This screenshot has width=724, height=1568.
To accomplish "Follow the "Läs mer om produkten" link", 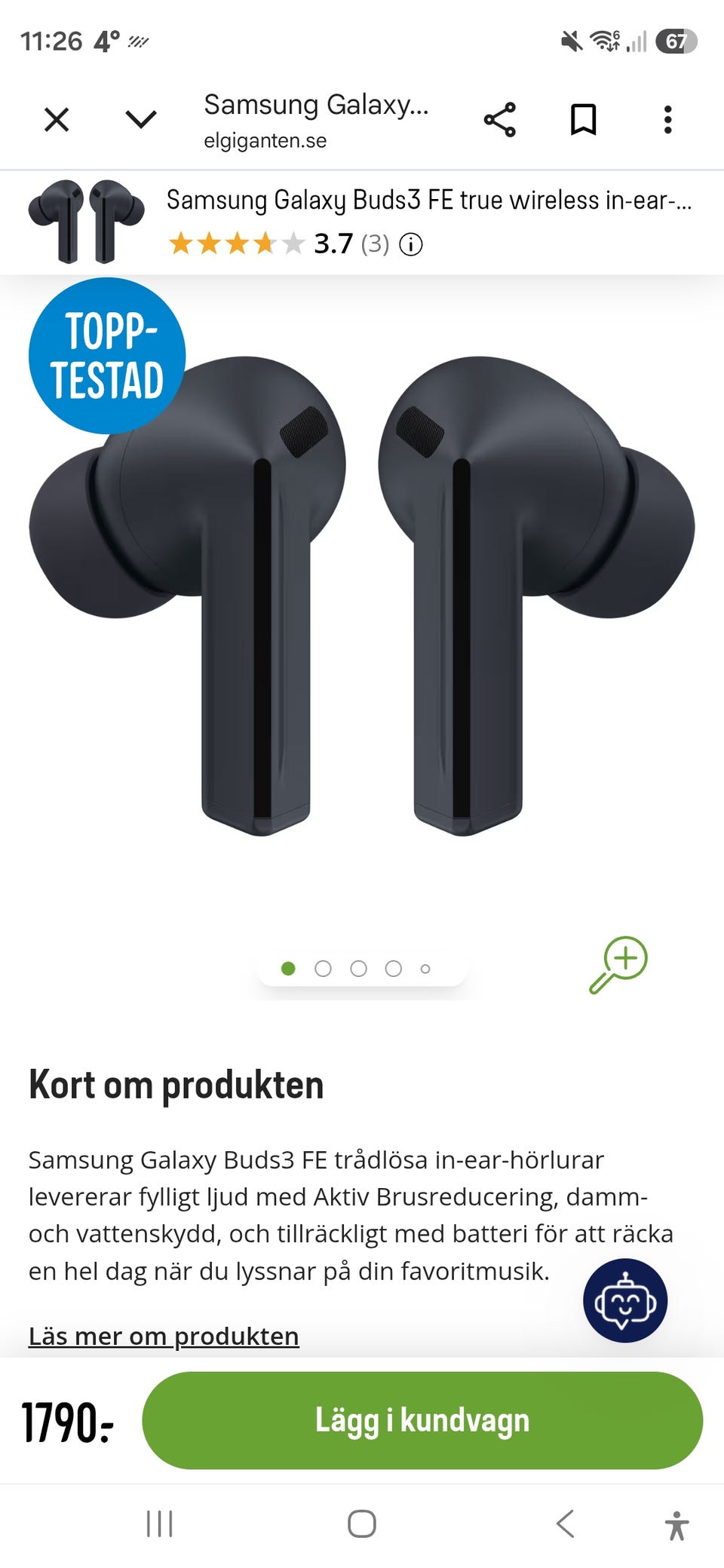I will (x=164, y=1336).
